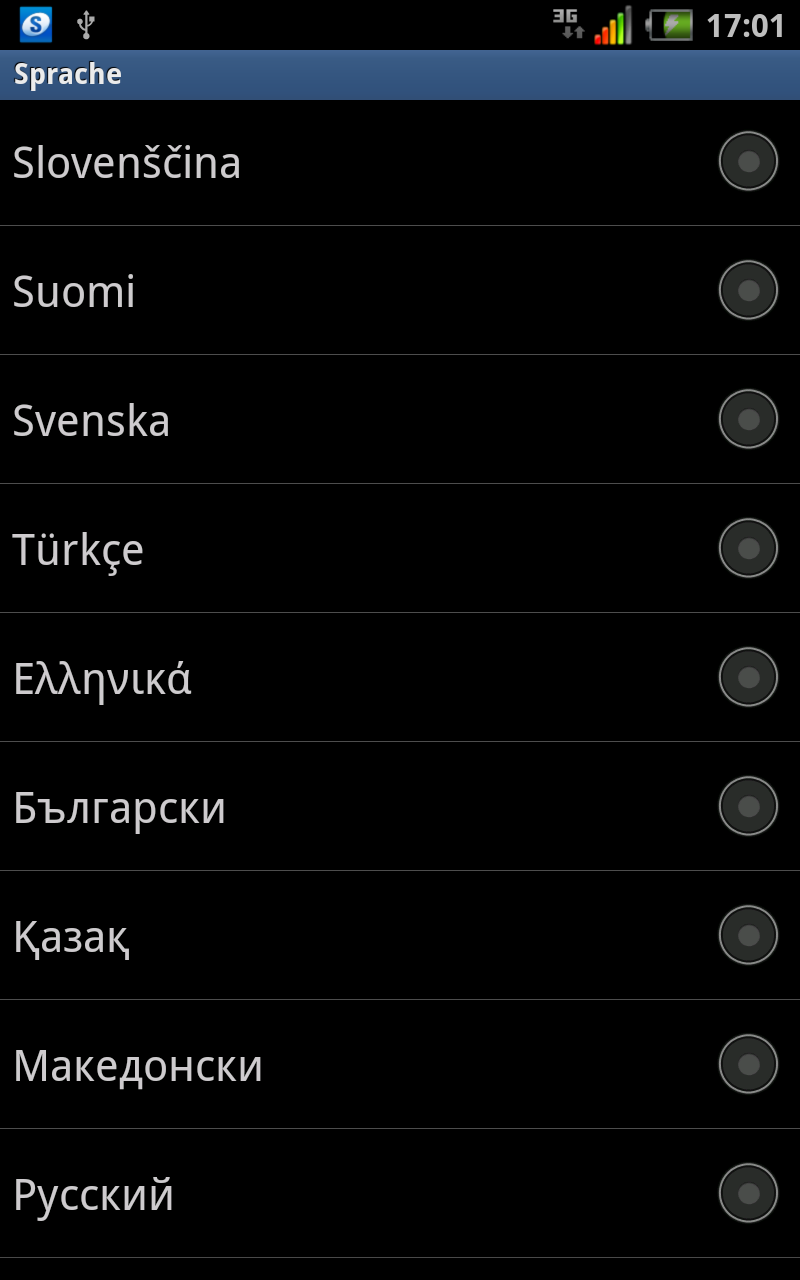800x1280 pixels.
Task: Select Ελληνικά language option
Action: click(x=400, y=677)
